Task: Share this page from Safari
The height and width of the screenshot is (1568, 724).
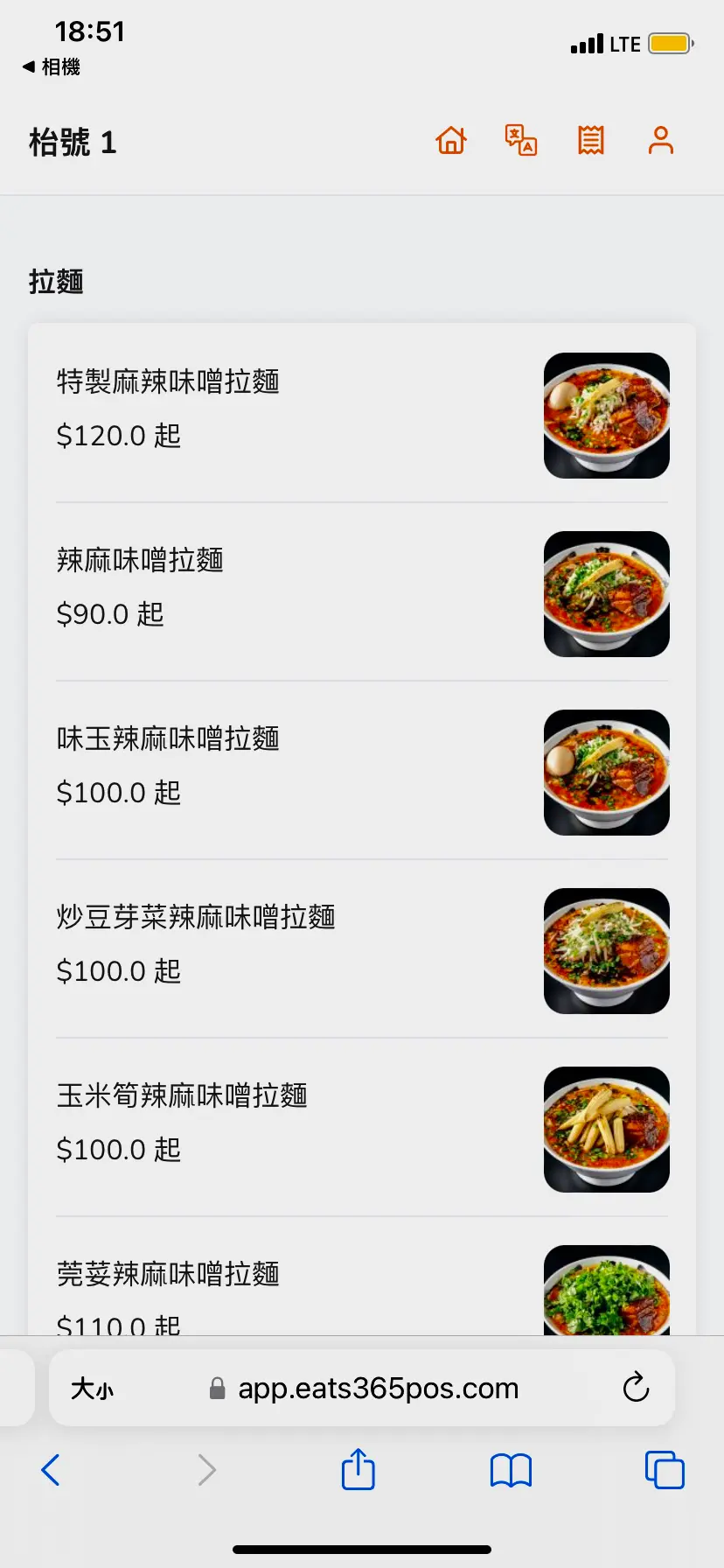Action: click(359, 1470)
